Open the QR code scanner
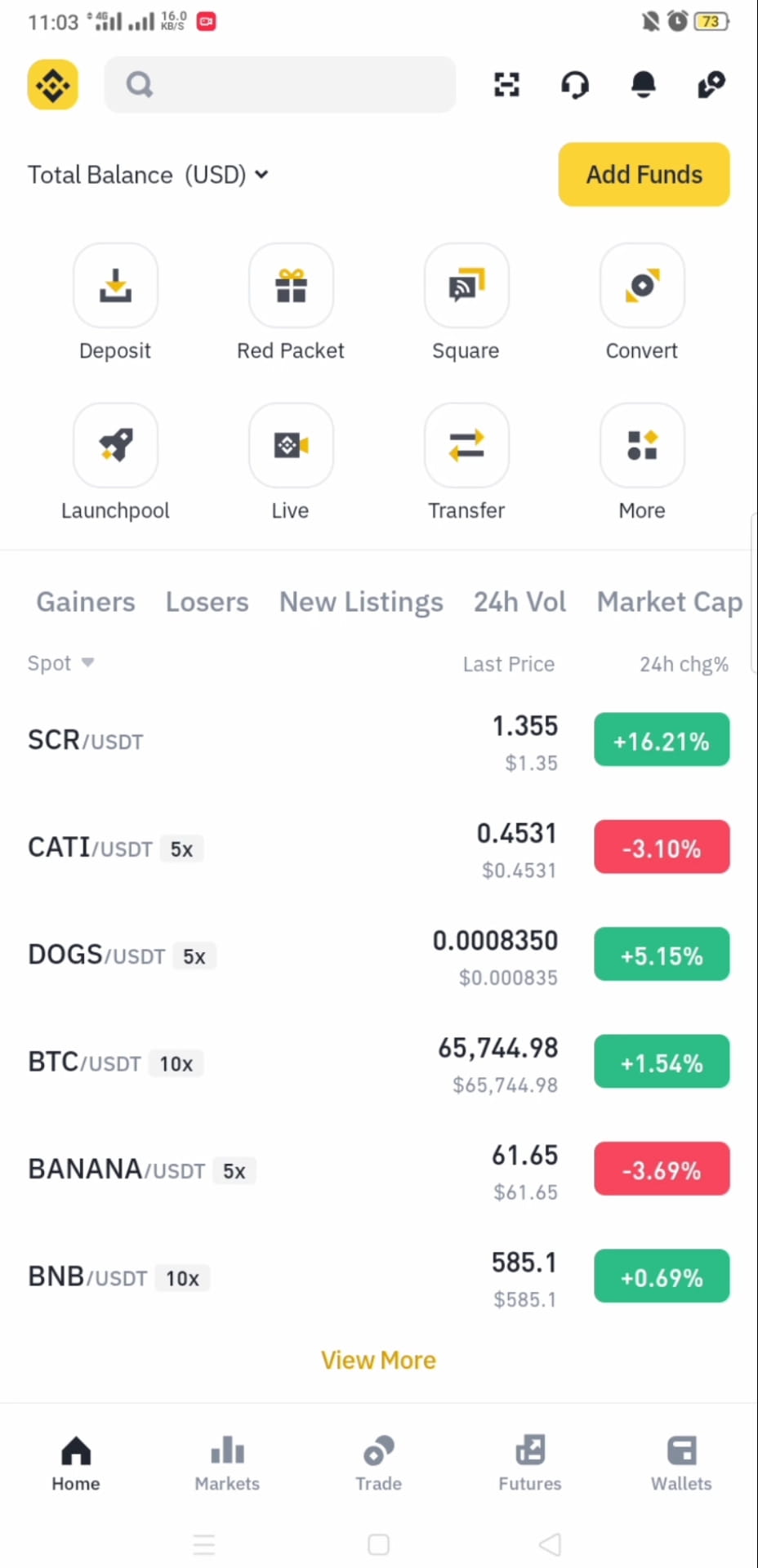The height and width of the screenshot is (1568, 758). pos(506,84)
